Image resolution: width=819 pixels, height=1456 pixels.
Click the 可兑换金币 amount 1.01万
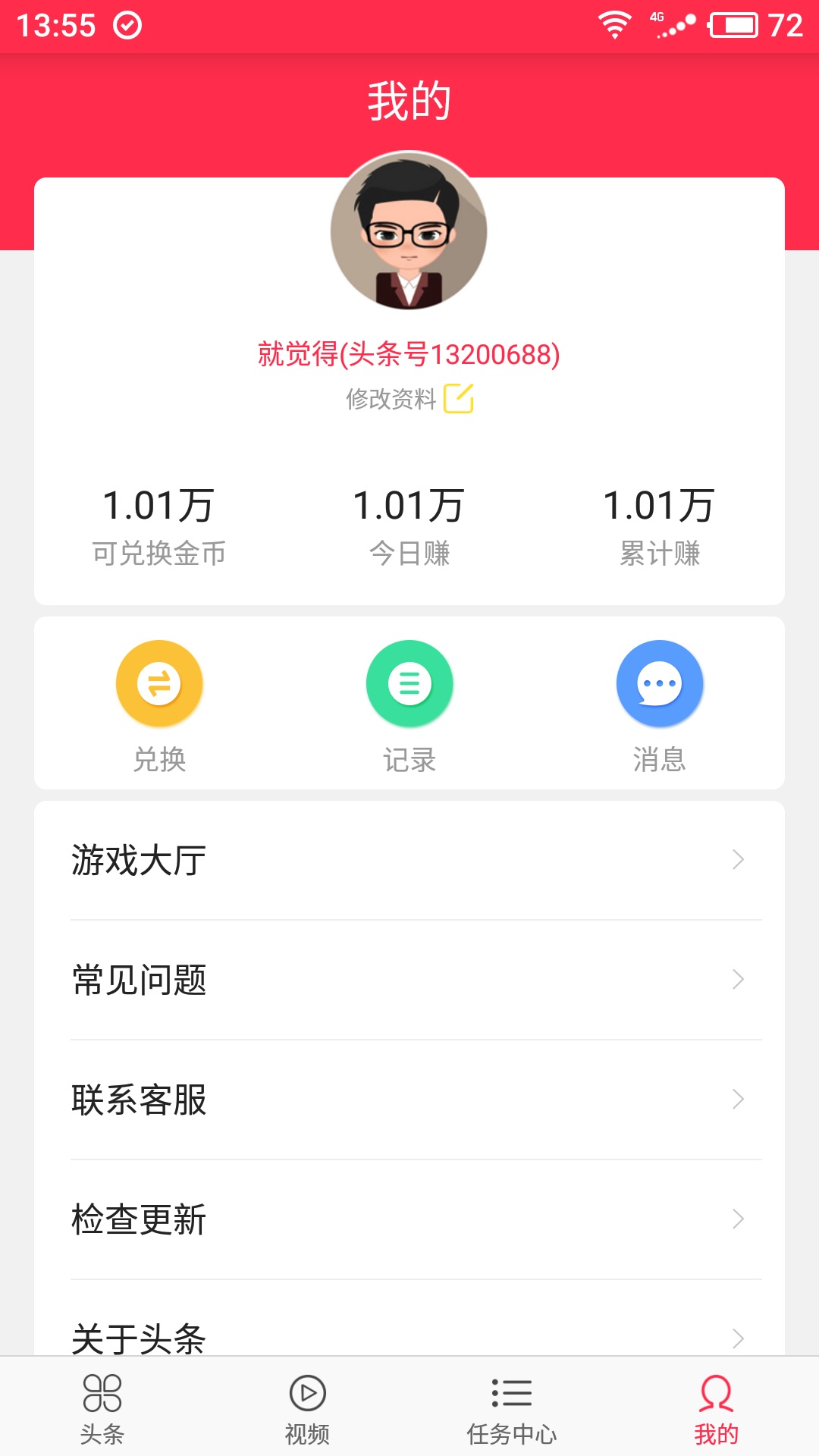159,504
